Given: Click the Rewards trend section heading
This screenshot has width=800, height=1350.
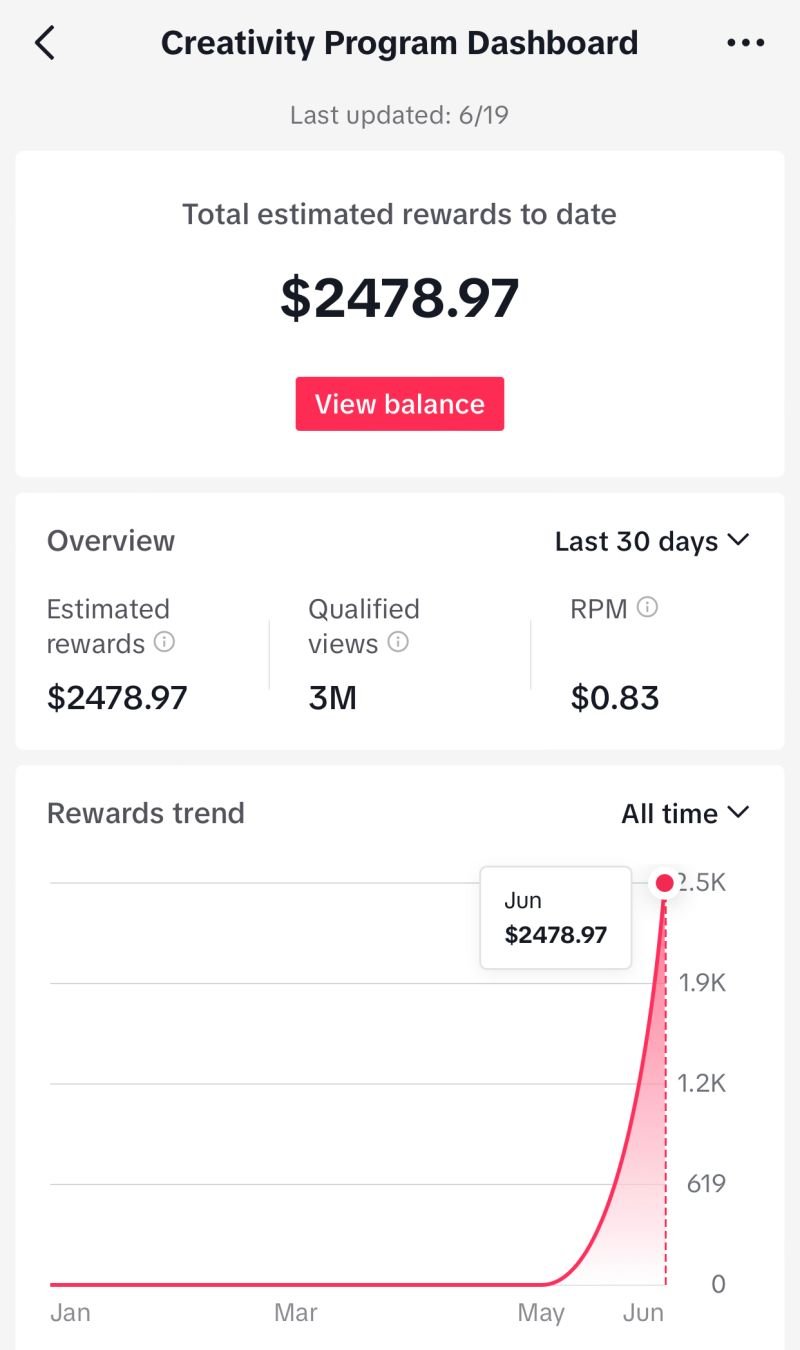Looking at the screenshot, I should 145,813.
